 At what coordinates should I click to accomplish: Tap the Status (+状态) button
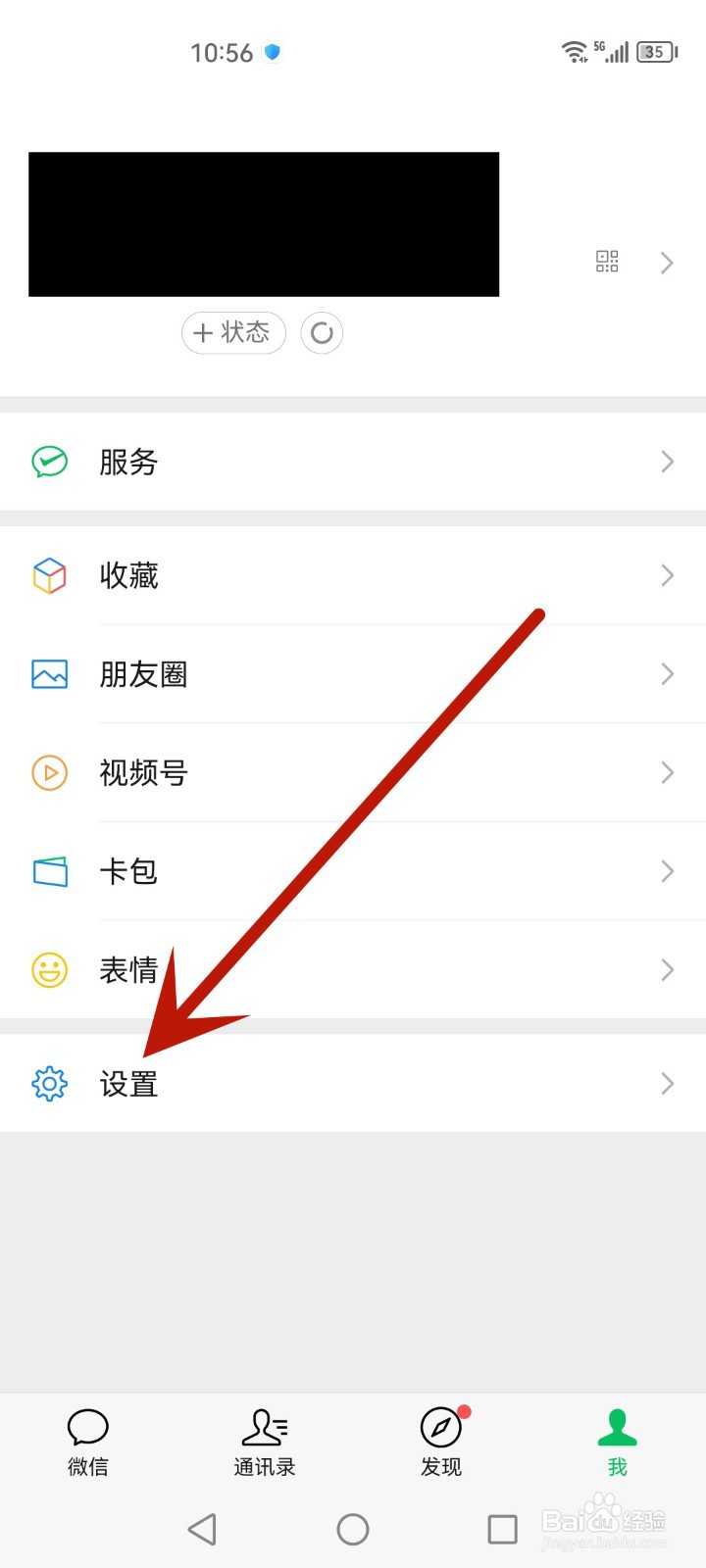(x=233, y=333)
